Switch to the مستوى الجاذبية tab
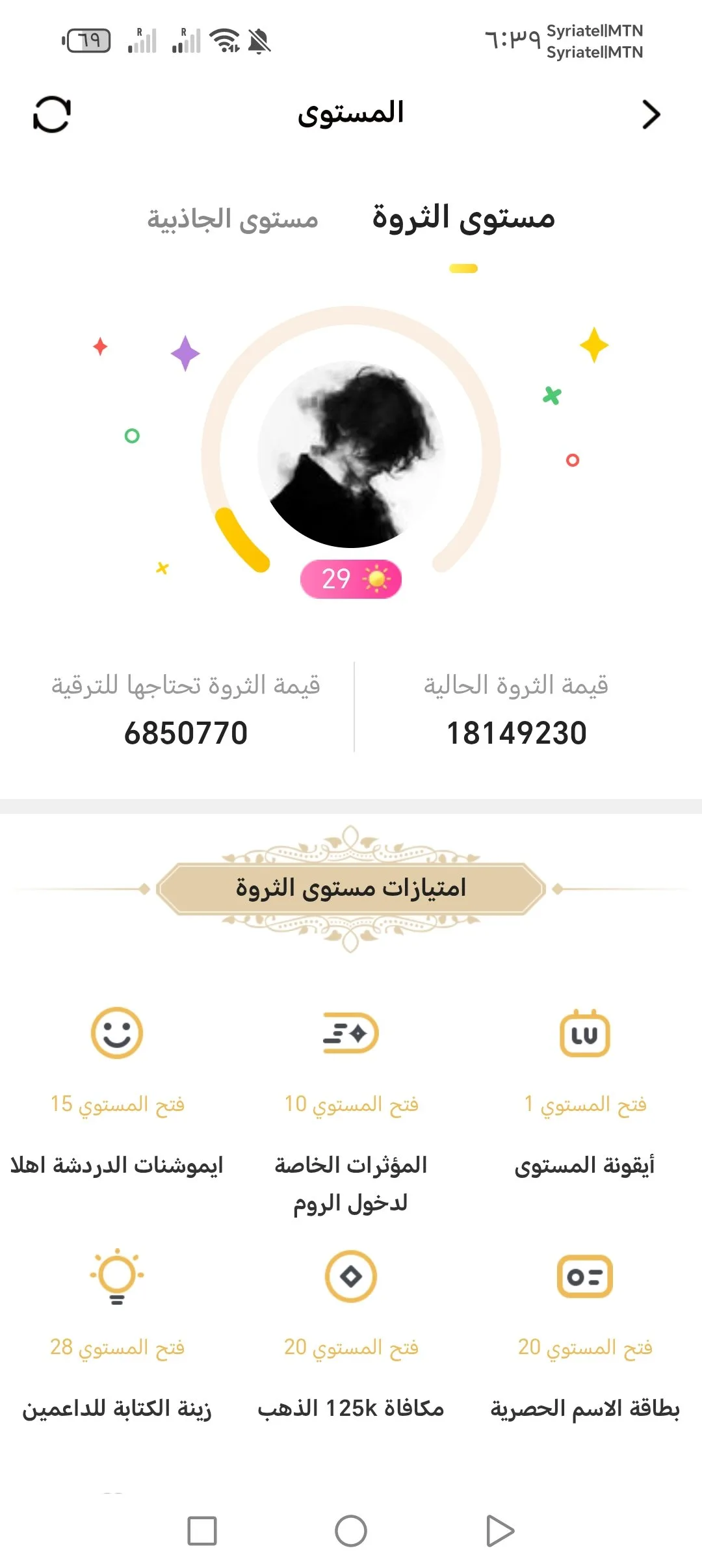This screenshot has width=702, height=1568. 231,219
